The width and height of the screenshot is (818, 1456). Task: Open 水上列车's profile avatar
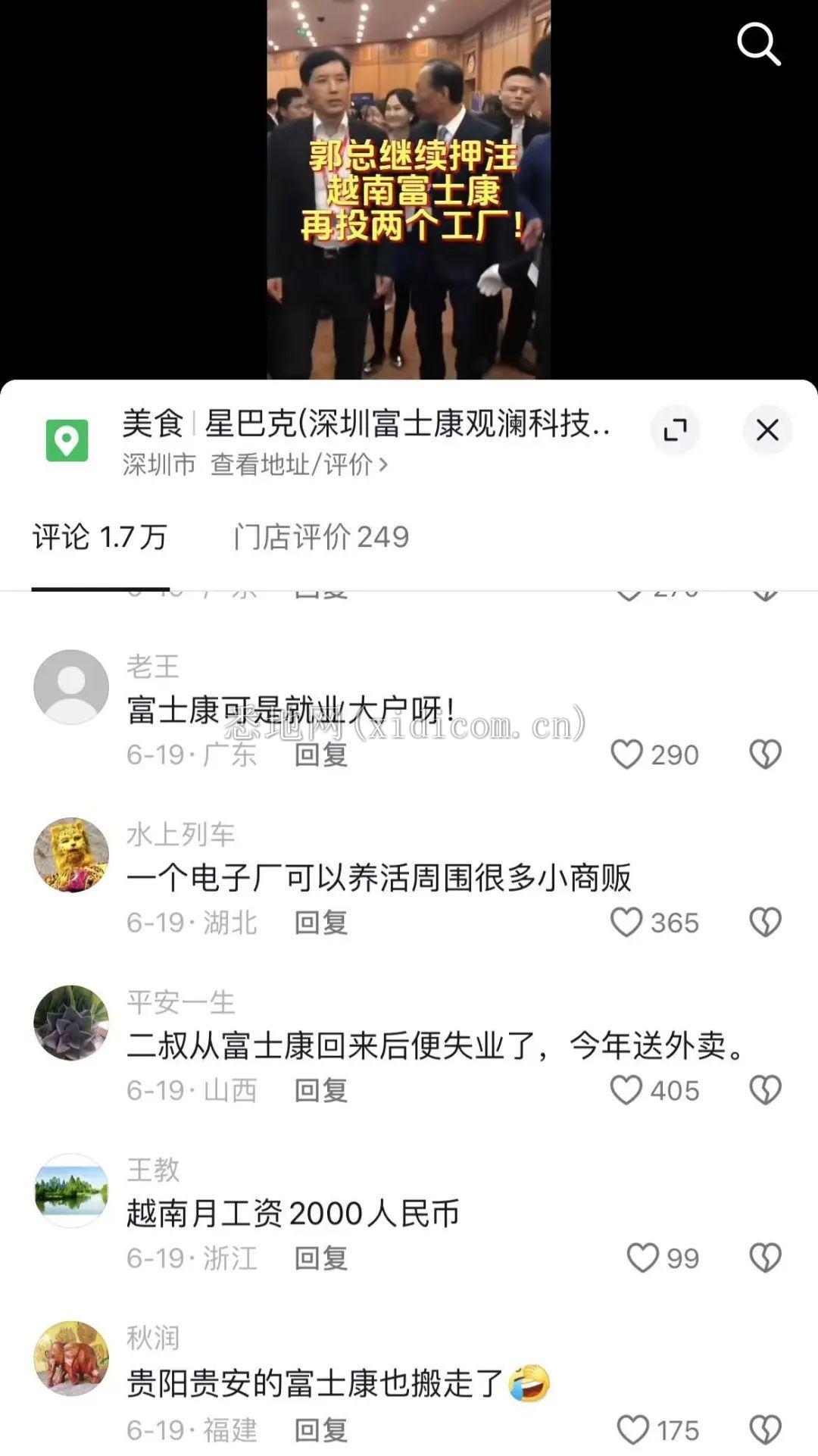pyautogui.click(x=71, y=855)
